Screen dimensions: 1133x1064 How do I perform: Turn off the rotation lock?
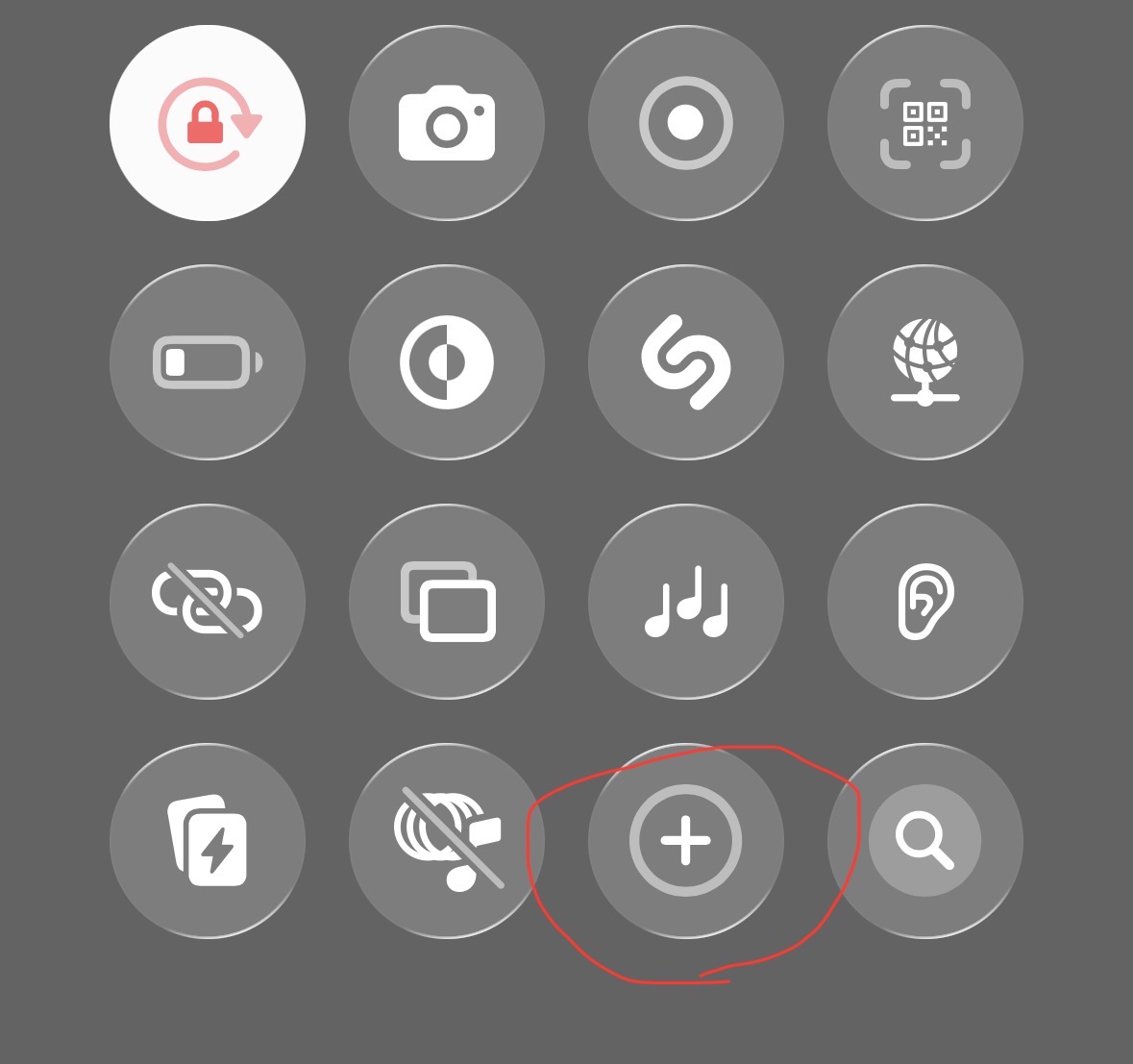(x=208, y=124)
